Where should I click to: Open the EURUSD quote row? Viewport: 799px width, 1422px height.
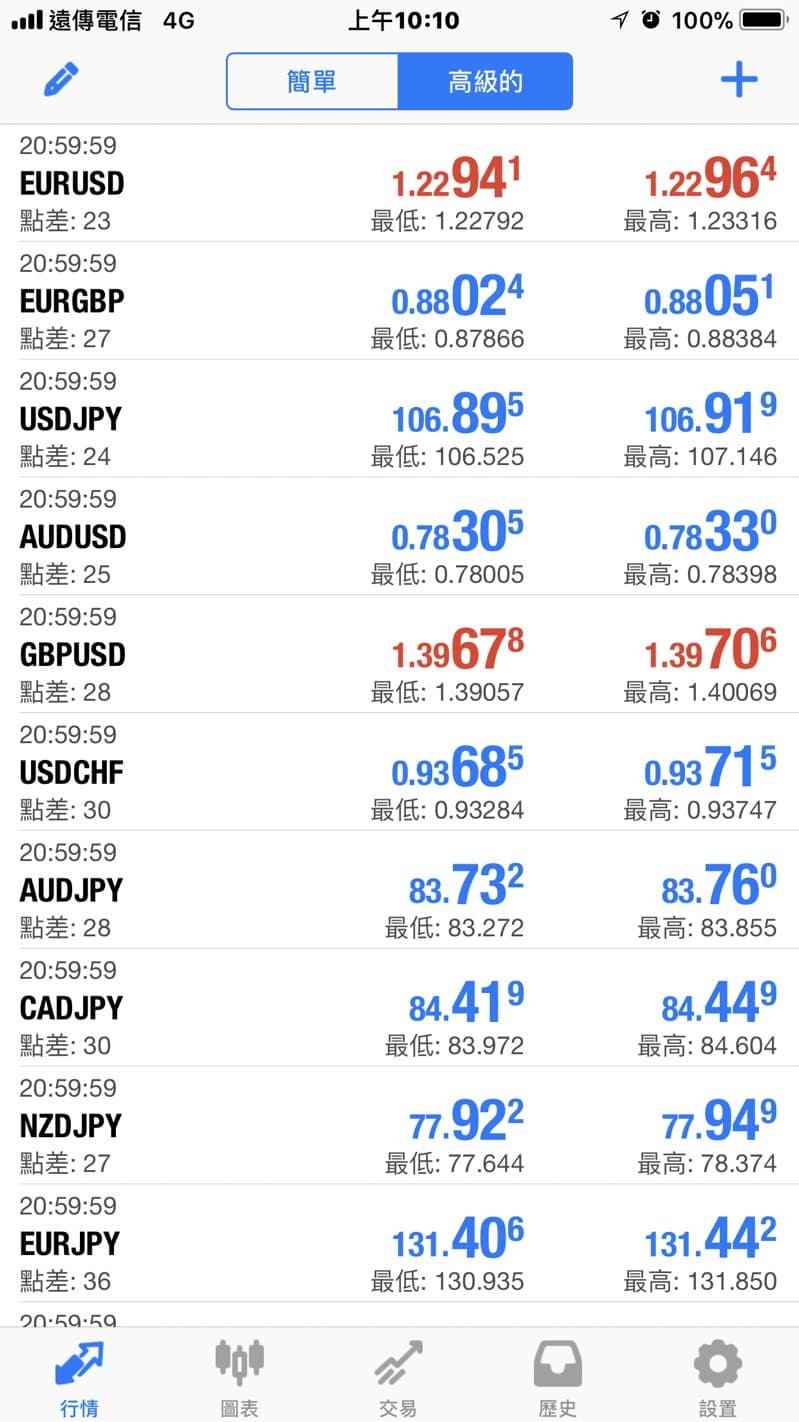click(399, 183)
